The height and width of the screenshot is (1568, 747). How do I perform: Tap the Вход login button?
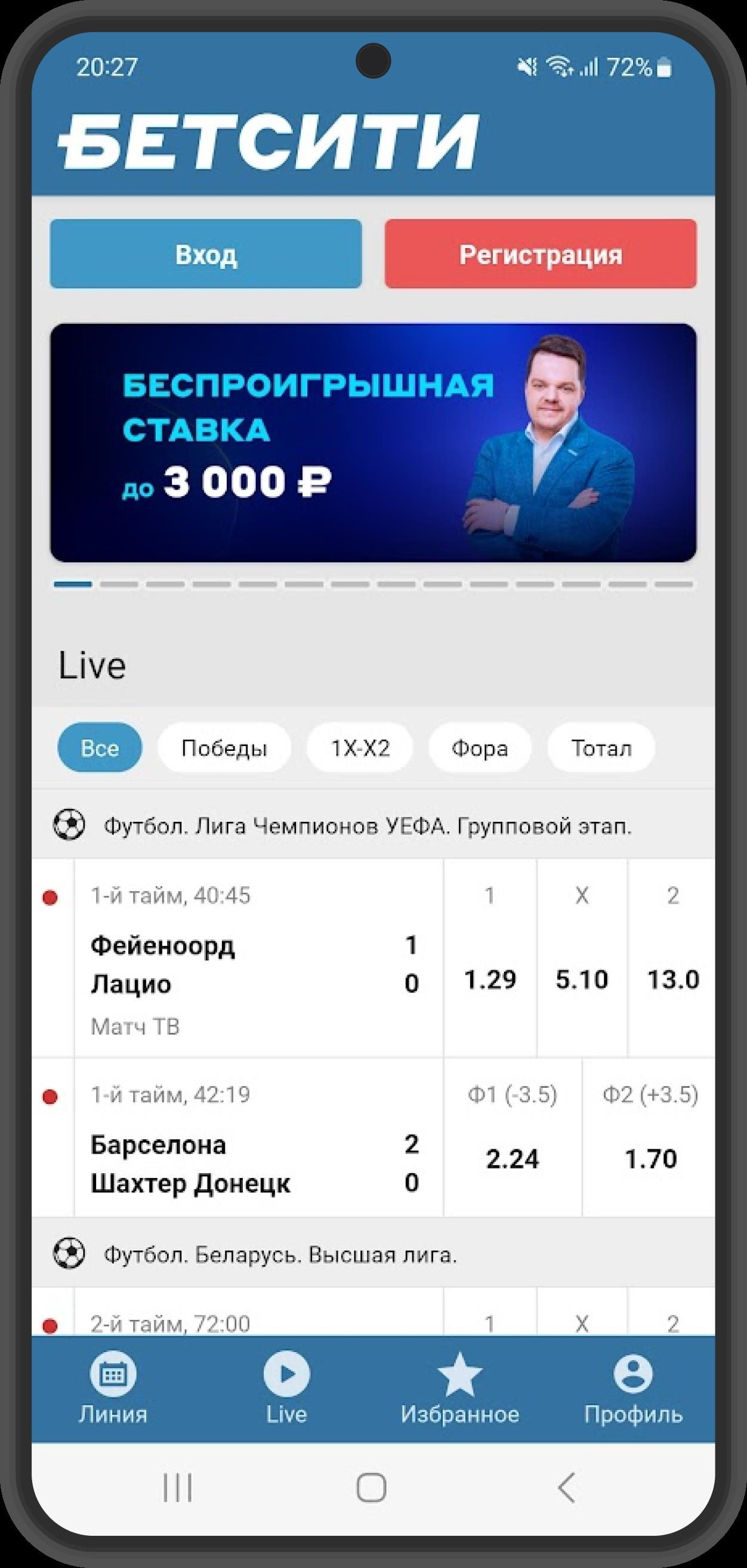pyautogui.click(x=206, y=254)
